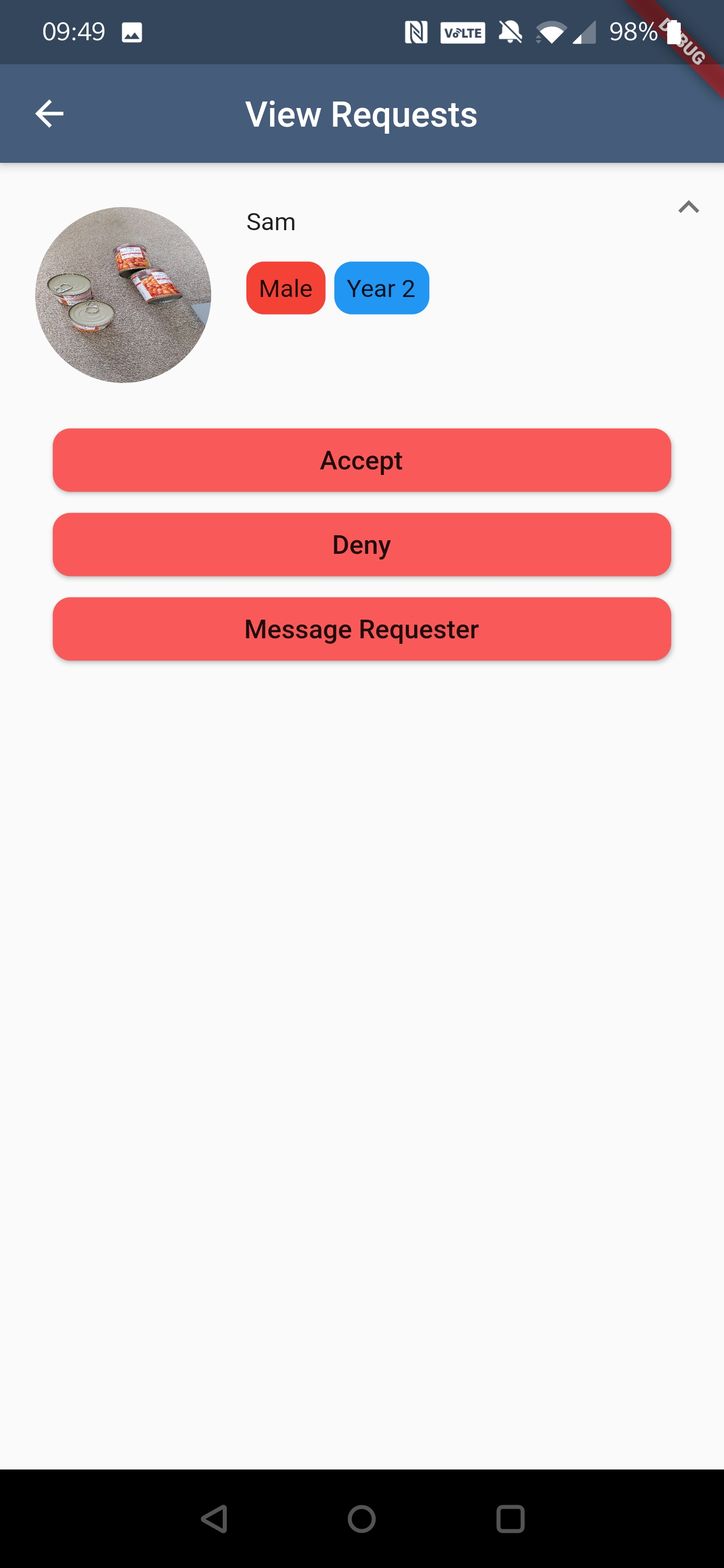
Task: Go back using the app bar arrow
Action: click(49, 114)
